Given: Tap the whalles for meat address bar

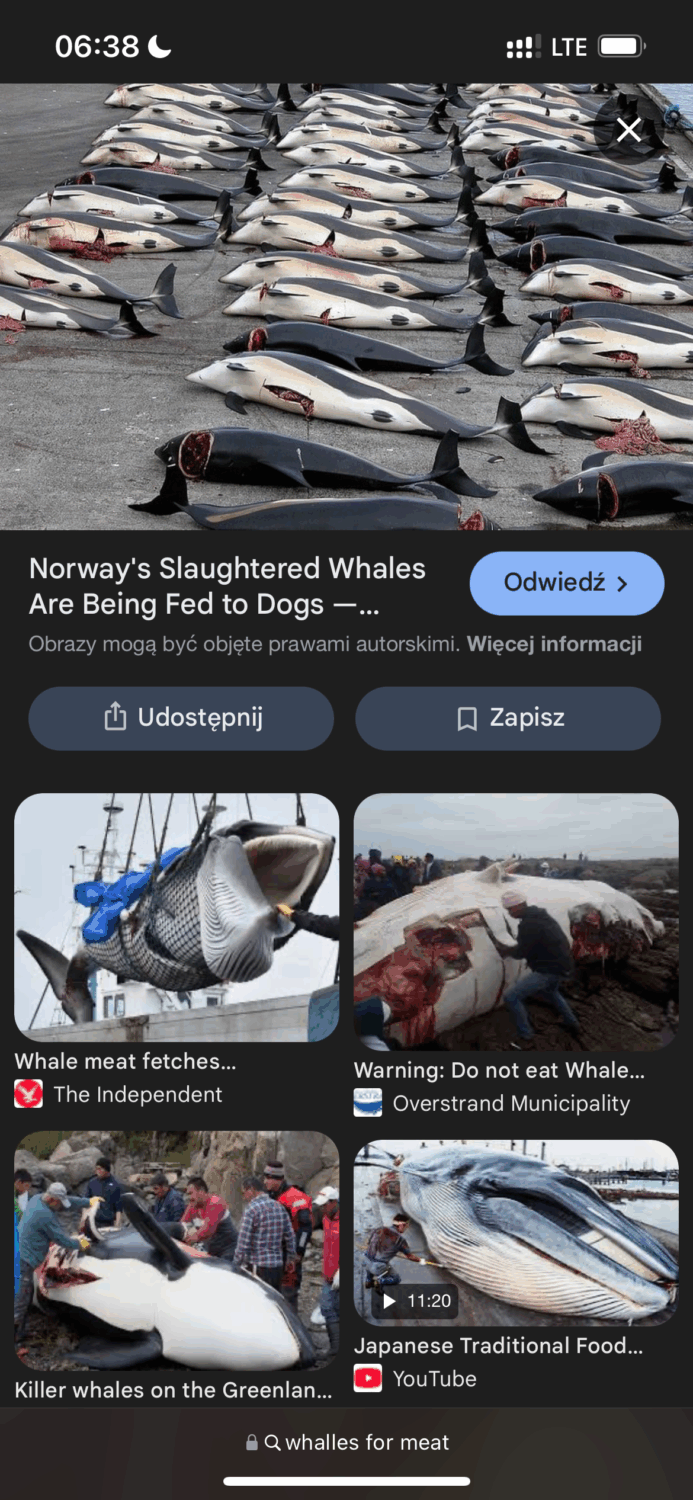Looking at the screenshot, I should [347, 1442].
